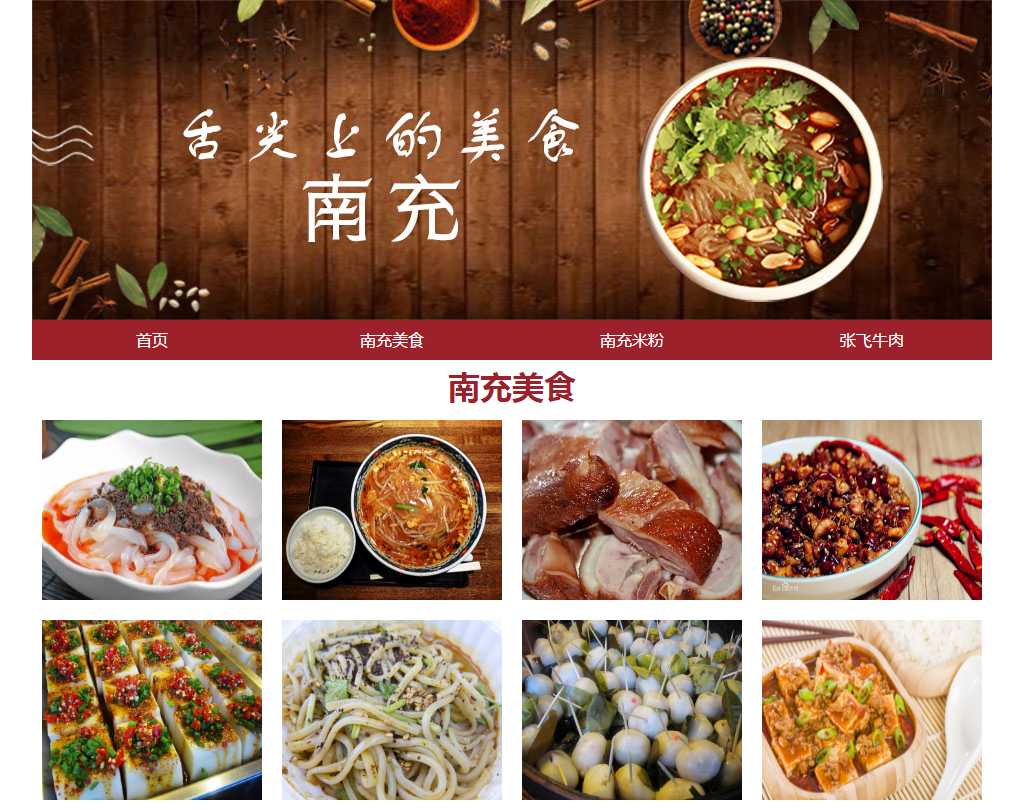
Task: Open the 张飞牛肉 nav item
Action: coord(871,340)
